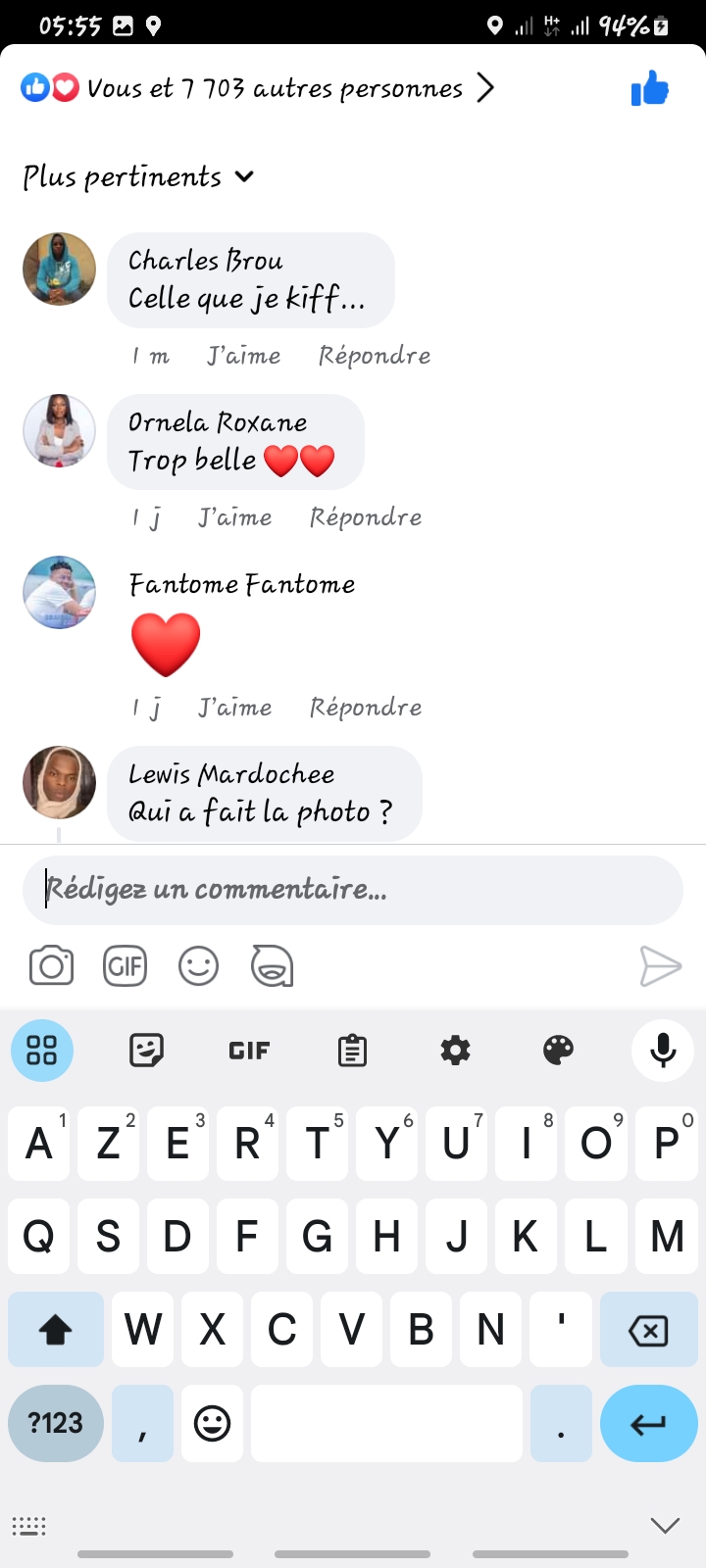Expand the Plus pertinents sort dropdown

139,177
